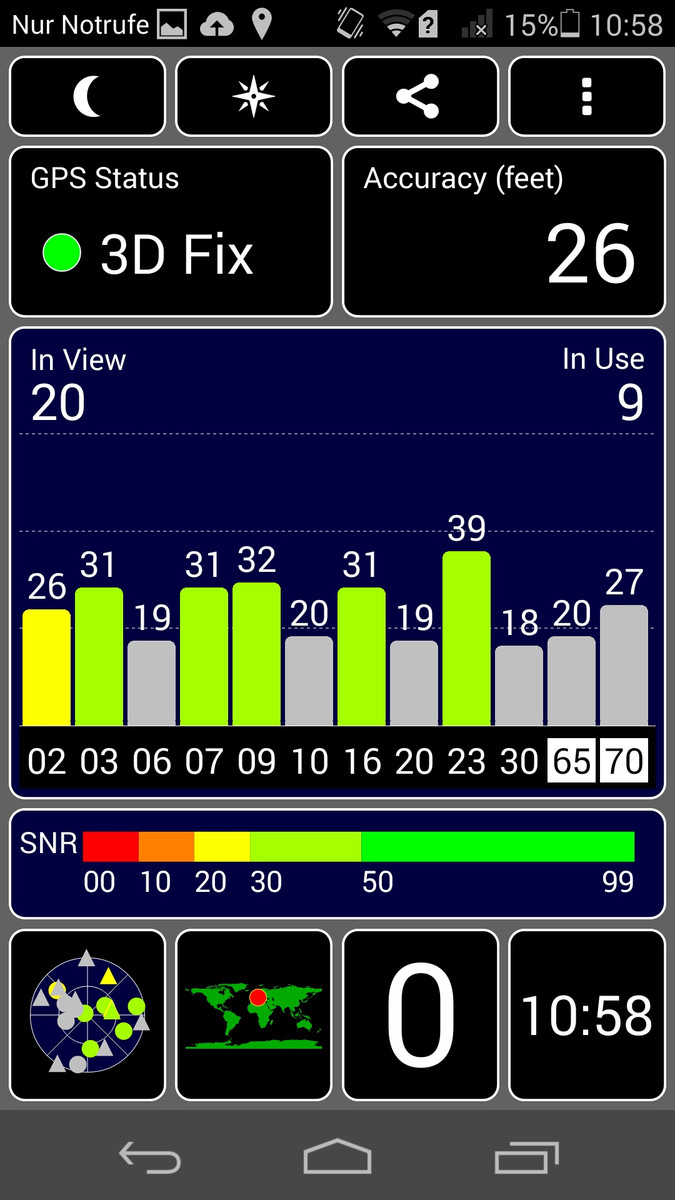
Task: Share the GPS data
Action: click(x=420, y=96)
